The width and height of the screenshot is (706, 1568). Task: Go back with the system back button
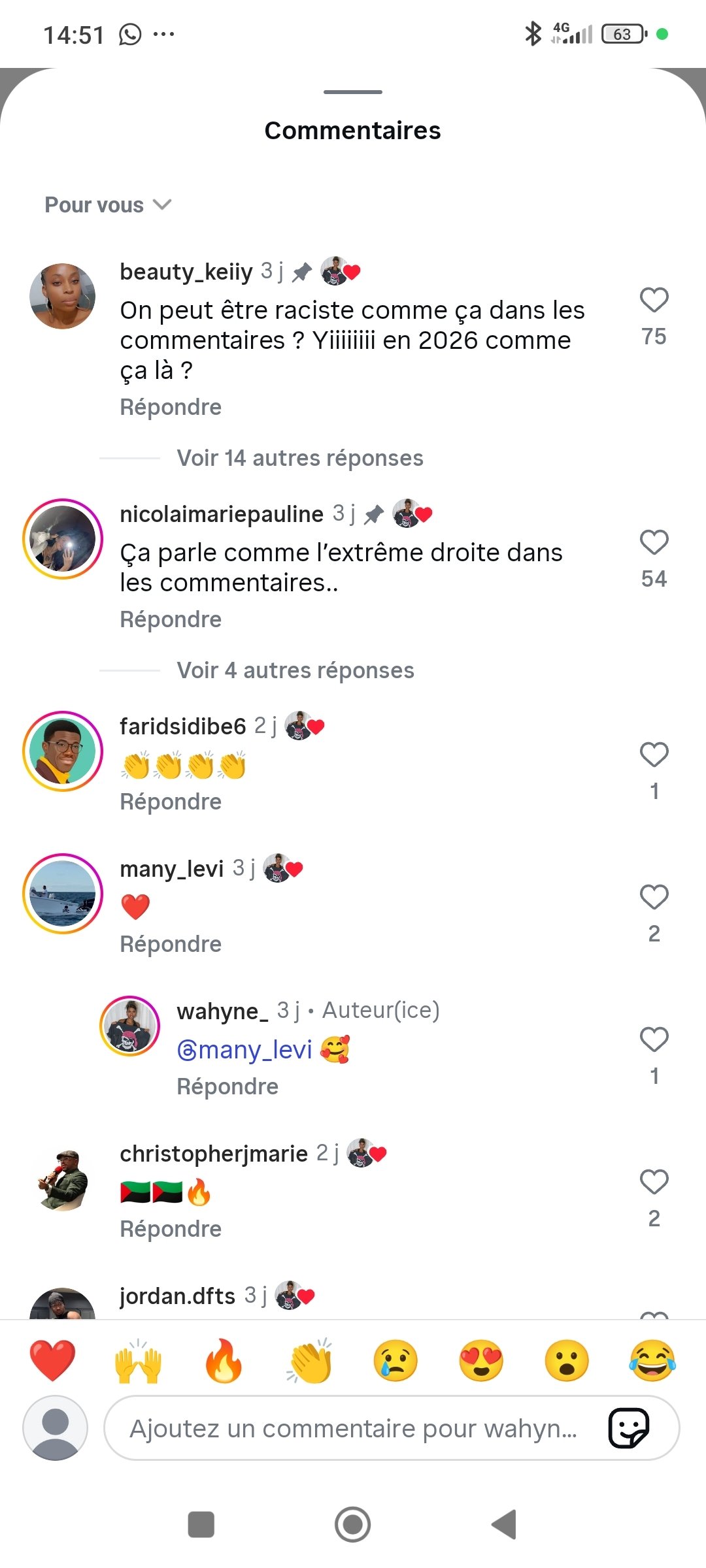[x=504, y=1525]
